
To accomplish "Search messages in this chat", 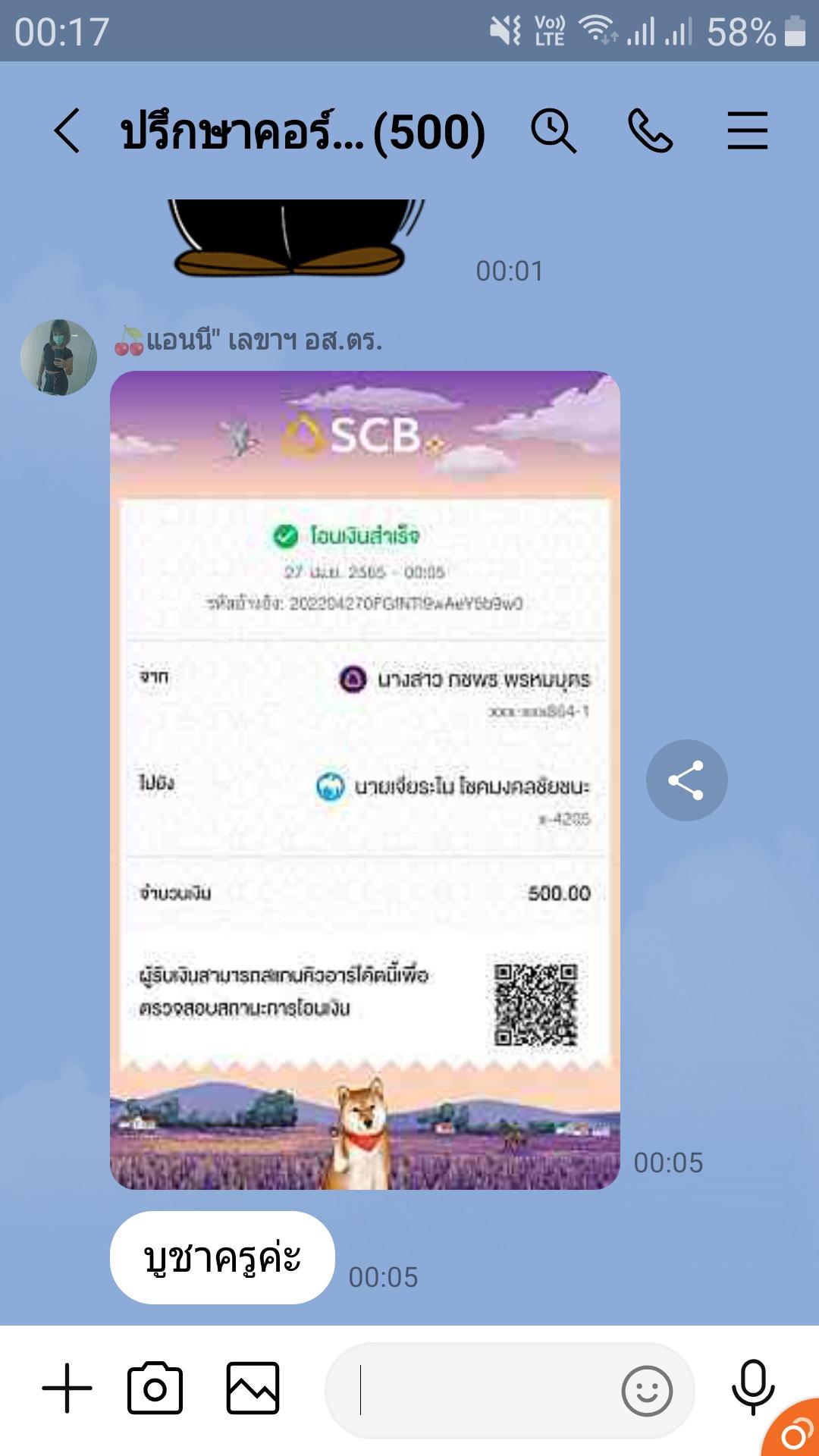I will click(553, 130).
